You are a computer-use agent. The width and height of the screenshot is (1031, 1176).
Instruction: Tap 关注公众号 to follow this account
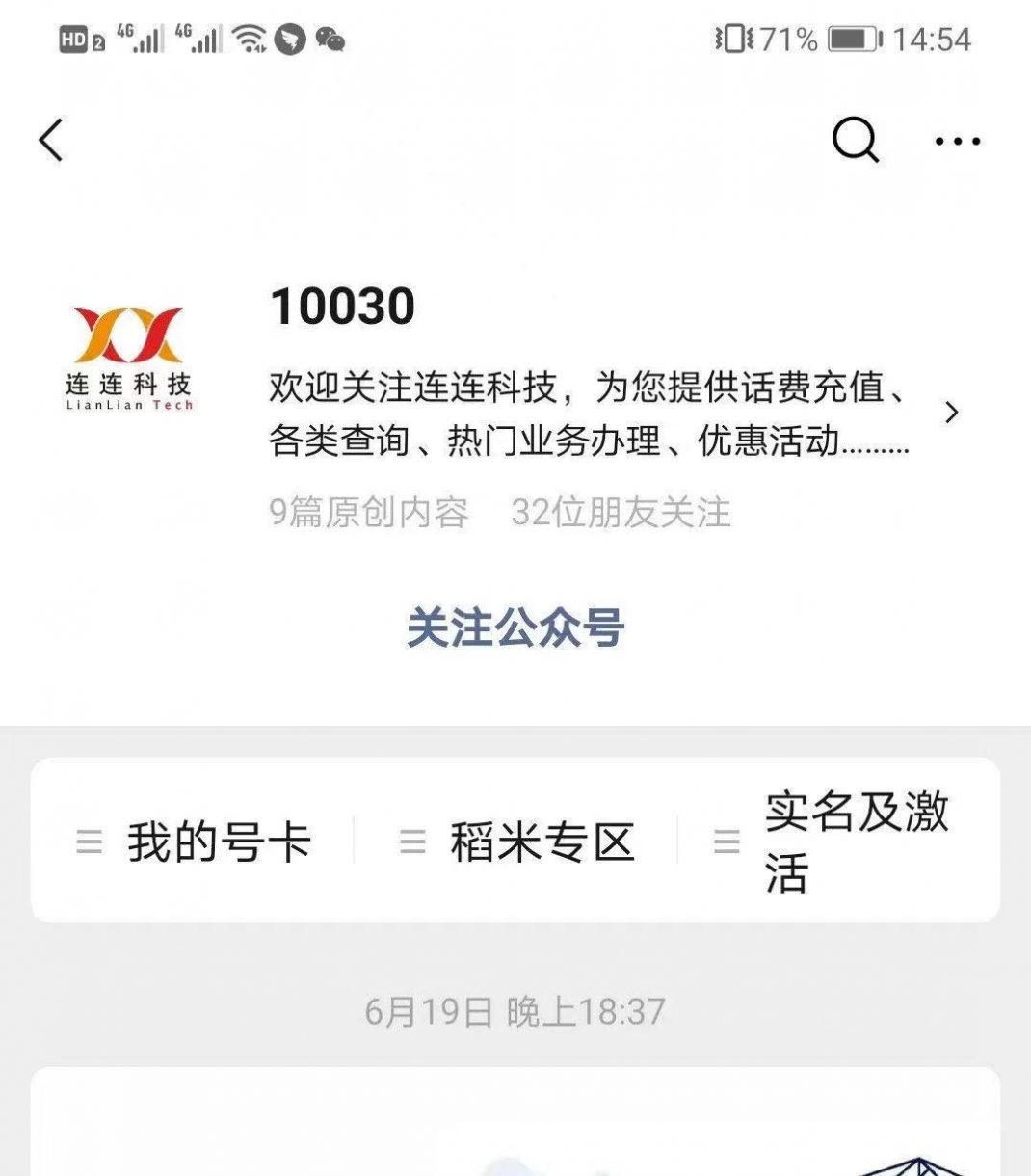click(515, 628)
